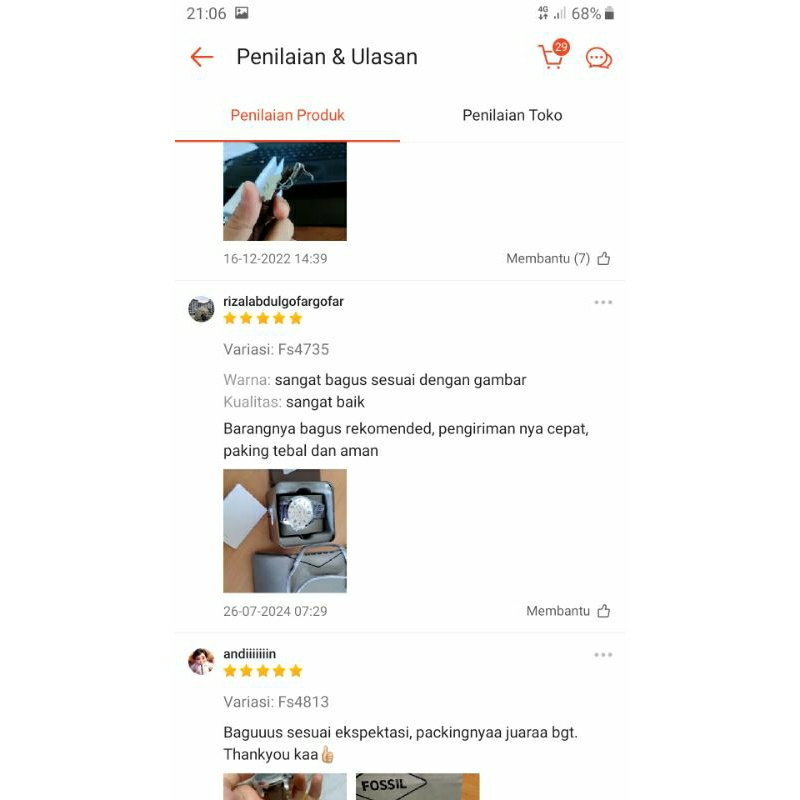View rizalabdulgofargofar's watch review photo
800x800 pixels.
coord(285,531)
